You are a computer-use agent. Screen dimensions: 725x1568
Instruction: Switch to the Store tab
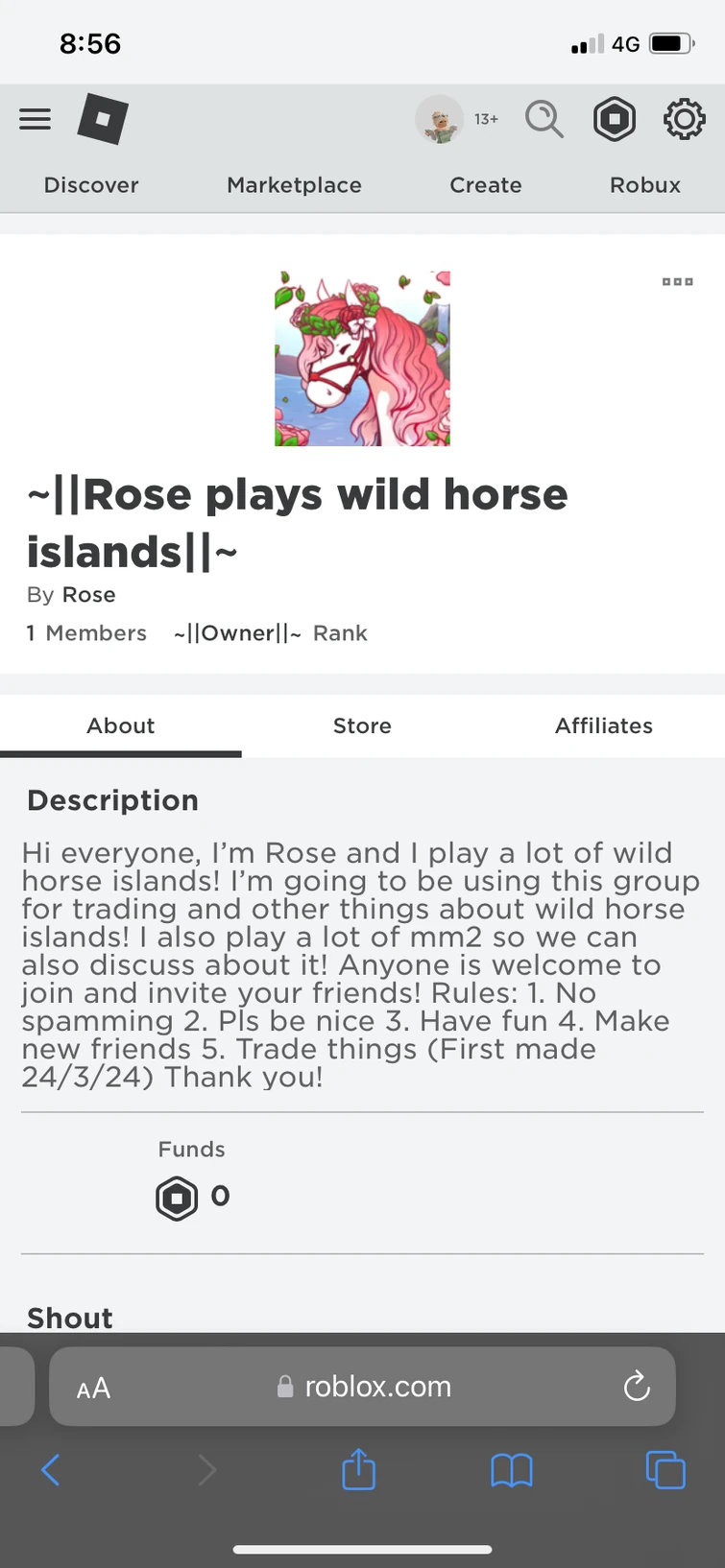pos(362,726)
